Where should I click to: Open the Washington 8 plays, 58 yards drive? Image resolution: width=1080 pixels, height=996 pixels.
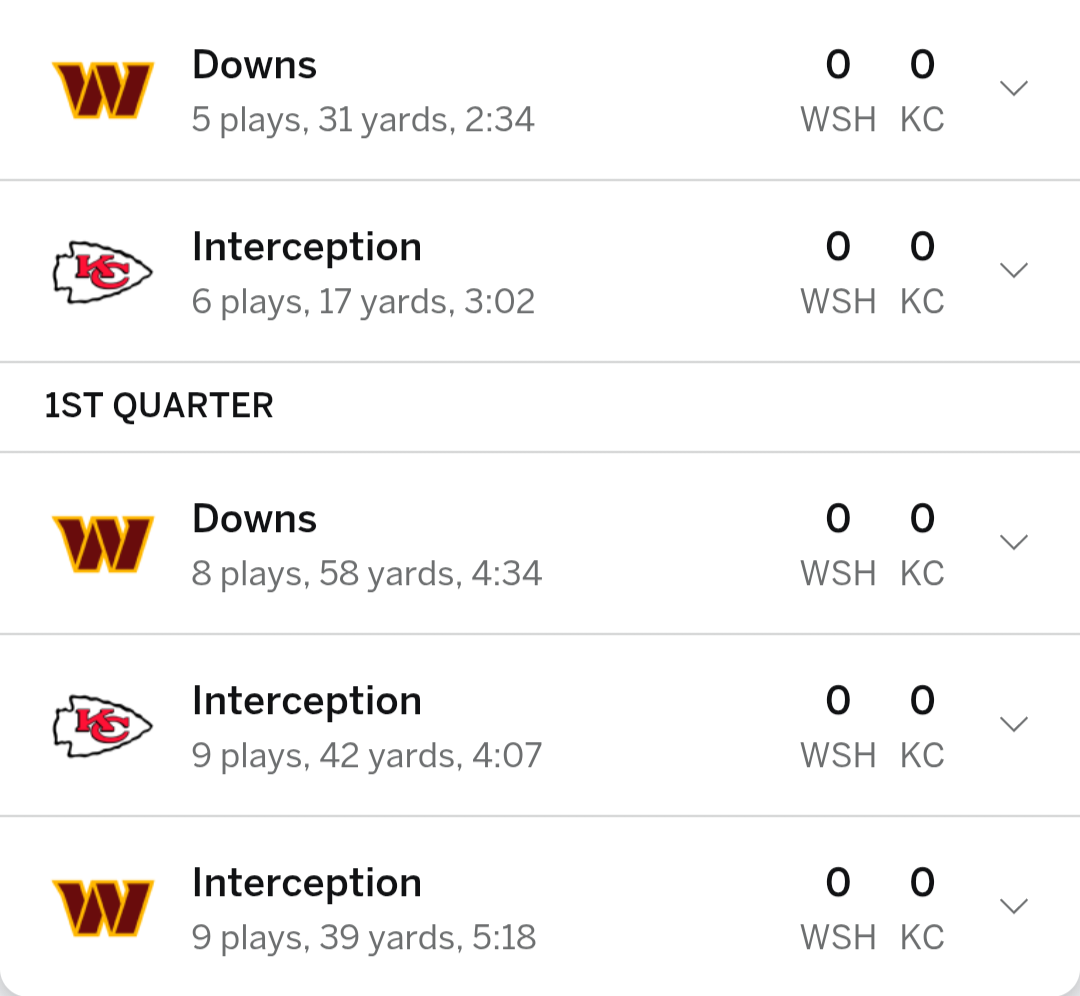tap(1014, 543)
